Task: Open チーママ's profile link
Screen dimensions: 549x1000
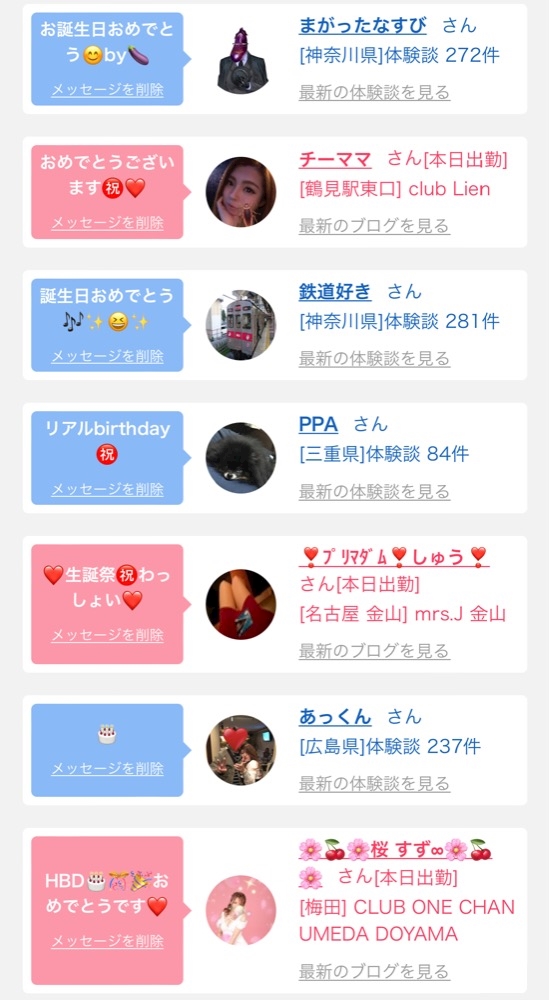Action: pos(335,159)
